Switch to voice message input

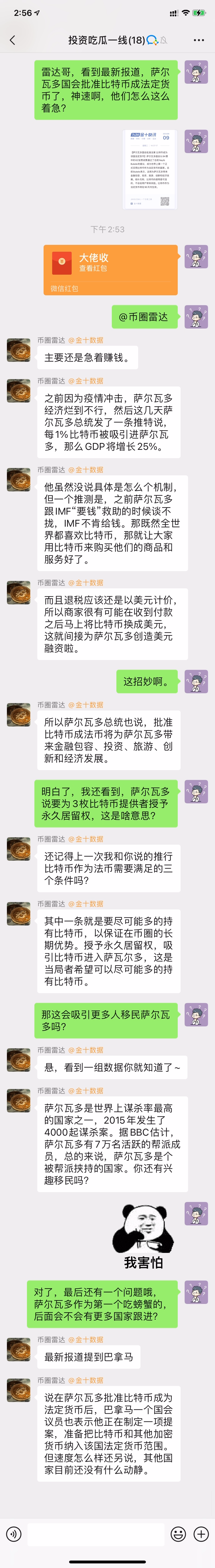click(x=13, y=1534)
